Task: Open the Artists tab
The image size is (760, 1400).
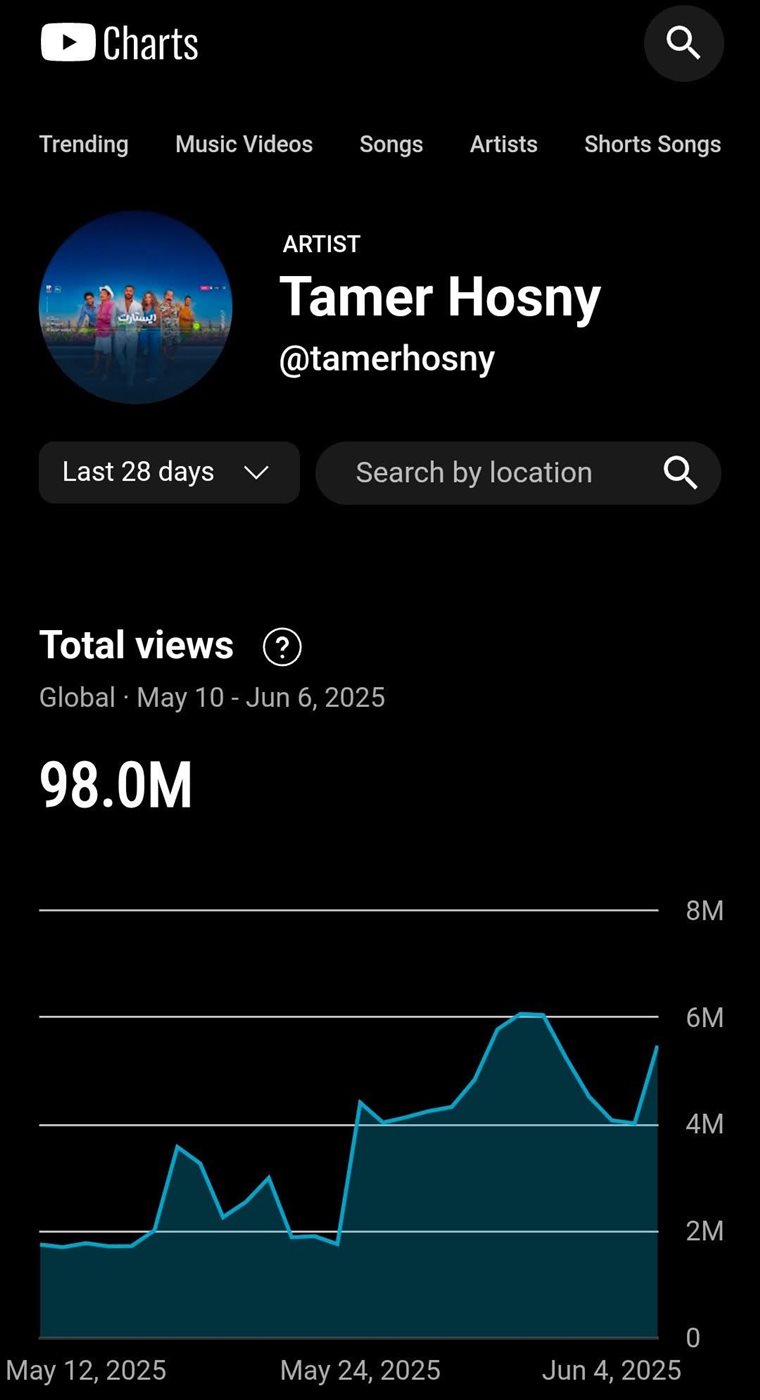Action: pyautogui.click(x=504, y=144)
